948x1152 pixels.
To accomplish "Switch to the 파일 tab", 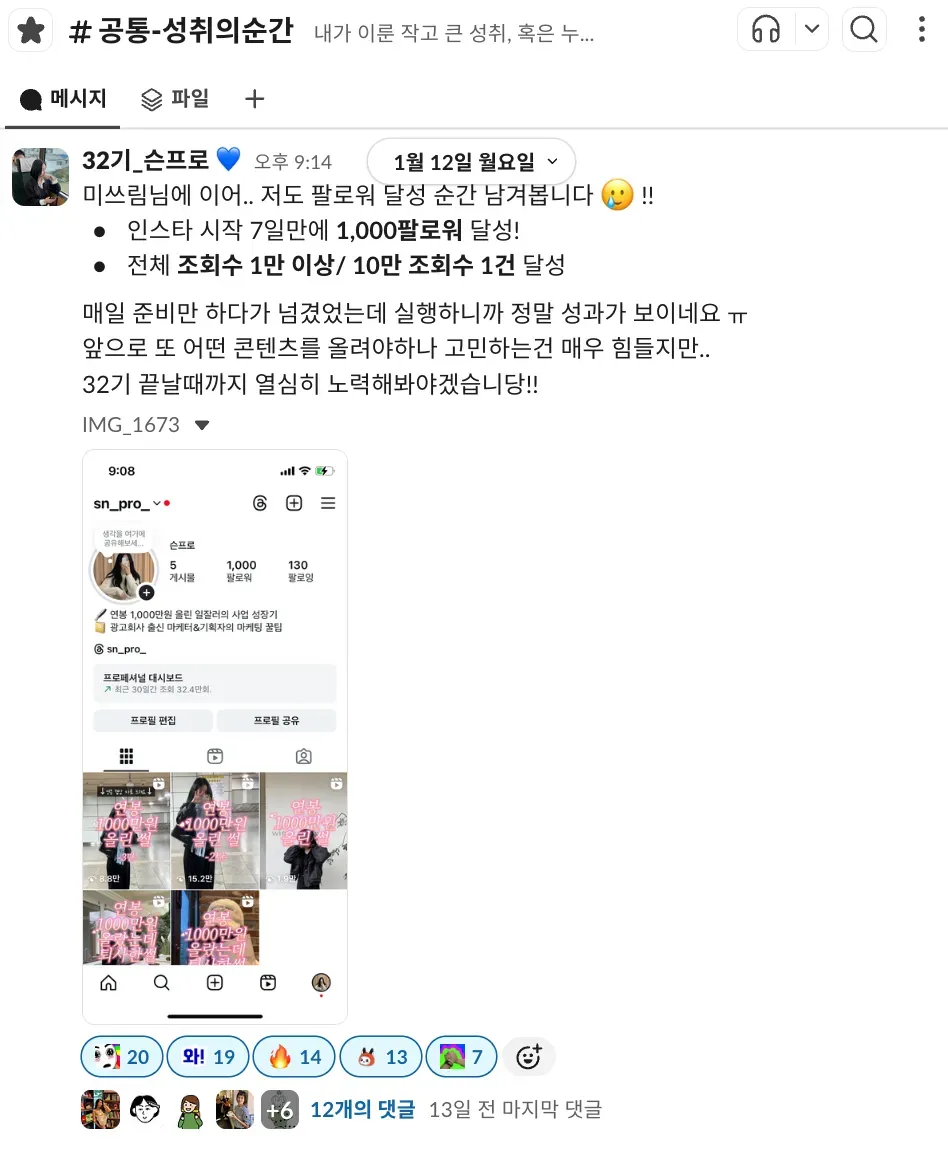I will click(x=175, y=99).
